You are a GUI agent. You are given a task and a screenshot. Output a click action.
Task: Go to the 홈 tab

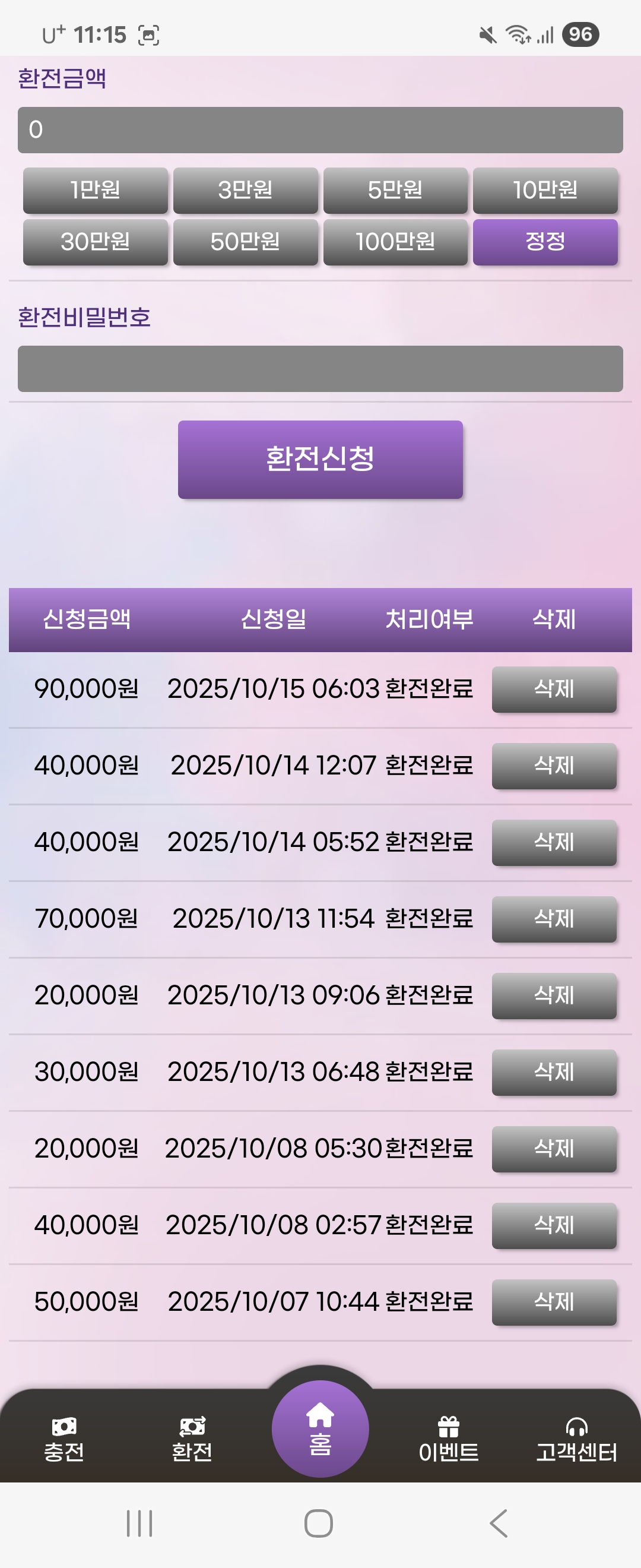[x=320, y=1428]
